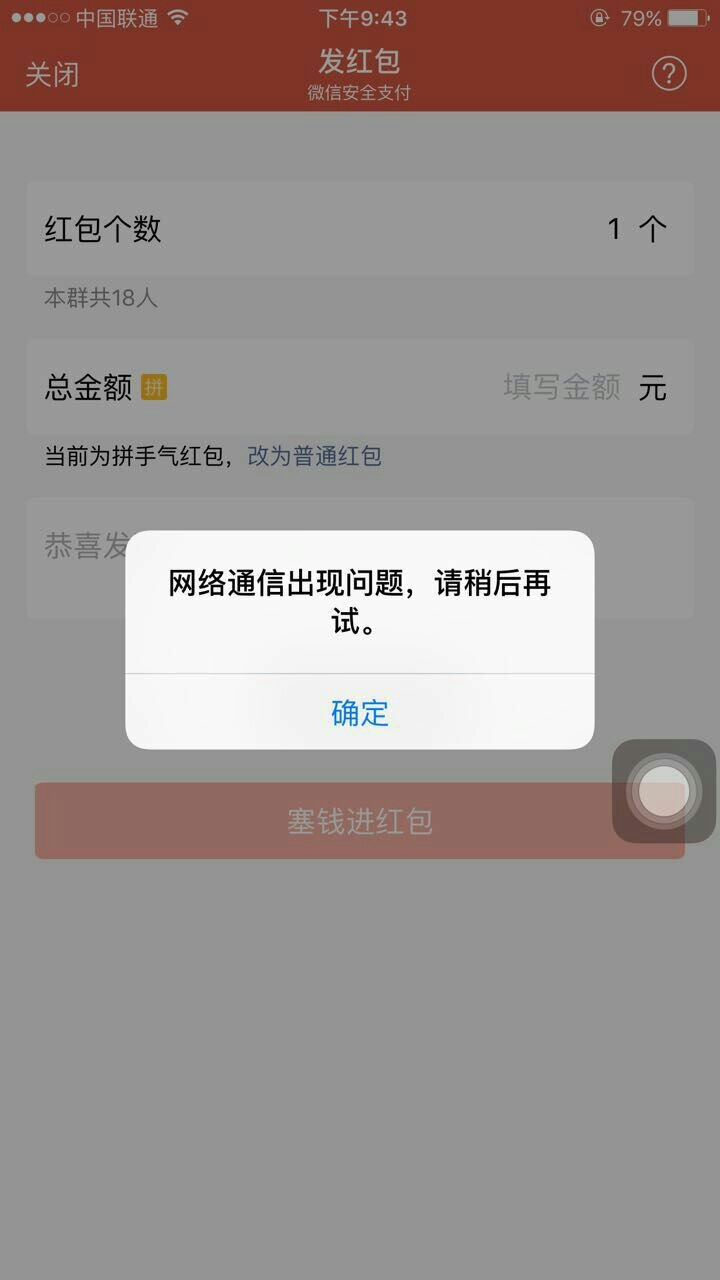Tap 关闭 to close the red packet page
Image resolution: width=720 pixels, height=1280 pixels.
coord(50,75)
